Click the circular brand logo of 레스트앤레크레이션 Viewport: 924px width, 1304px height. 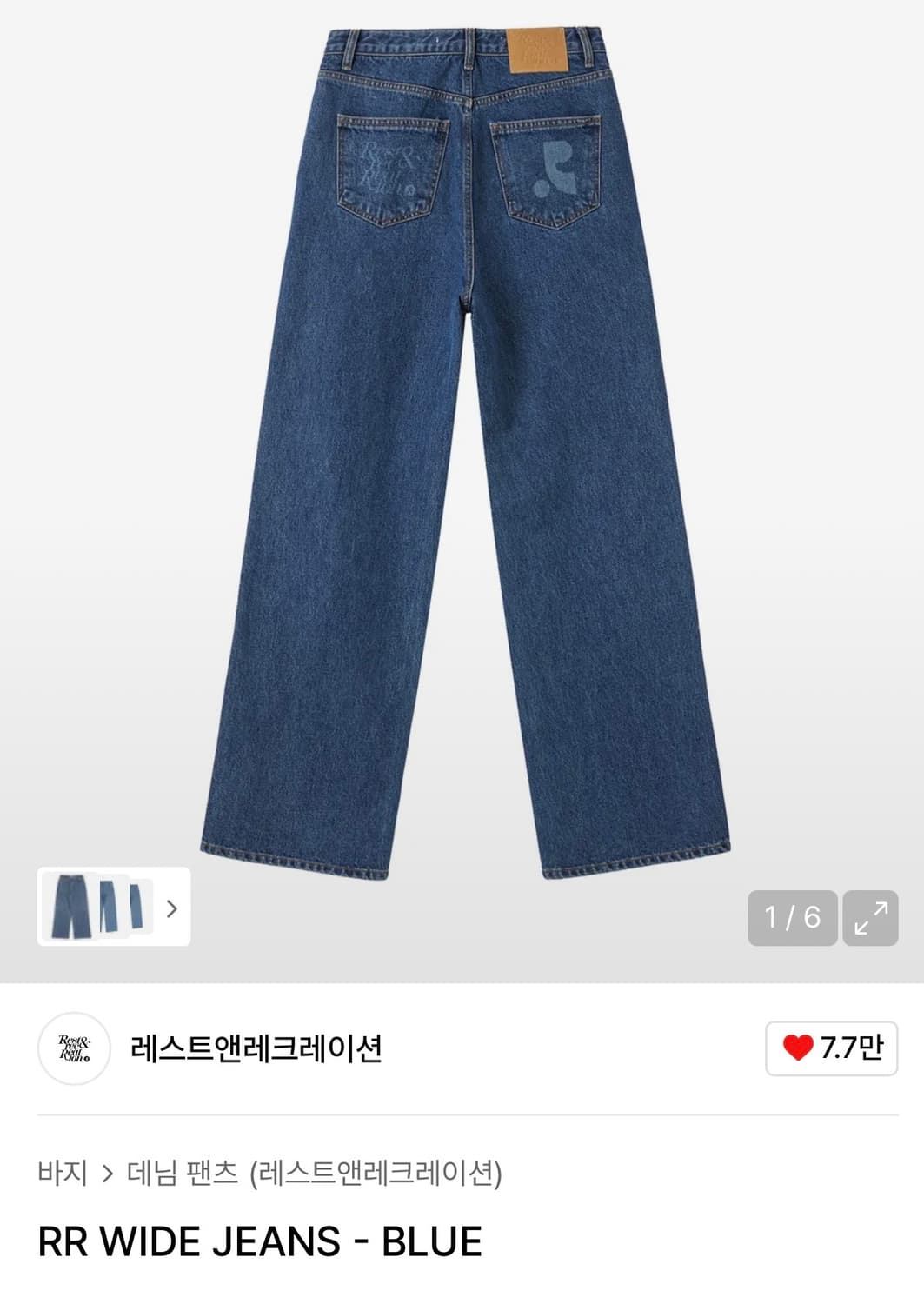click(x=76, y=1051)
